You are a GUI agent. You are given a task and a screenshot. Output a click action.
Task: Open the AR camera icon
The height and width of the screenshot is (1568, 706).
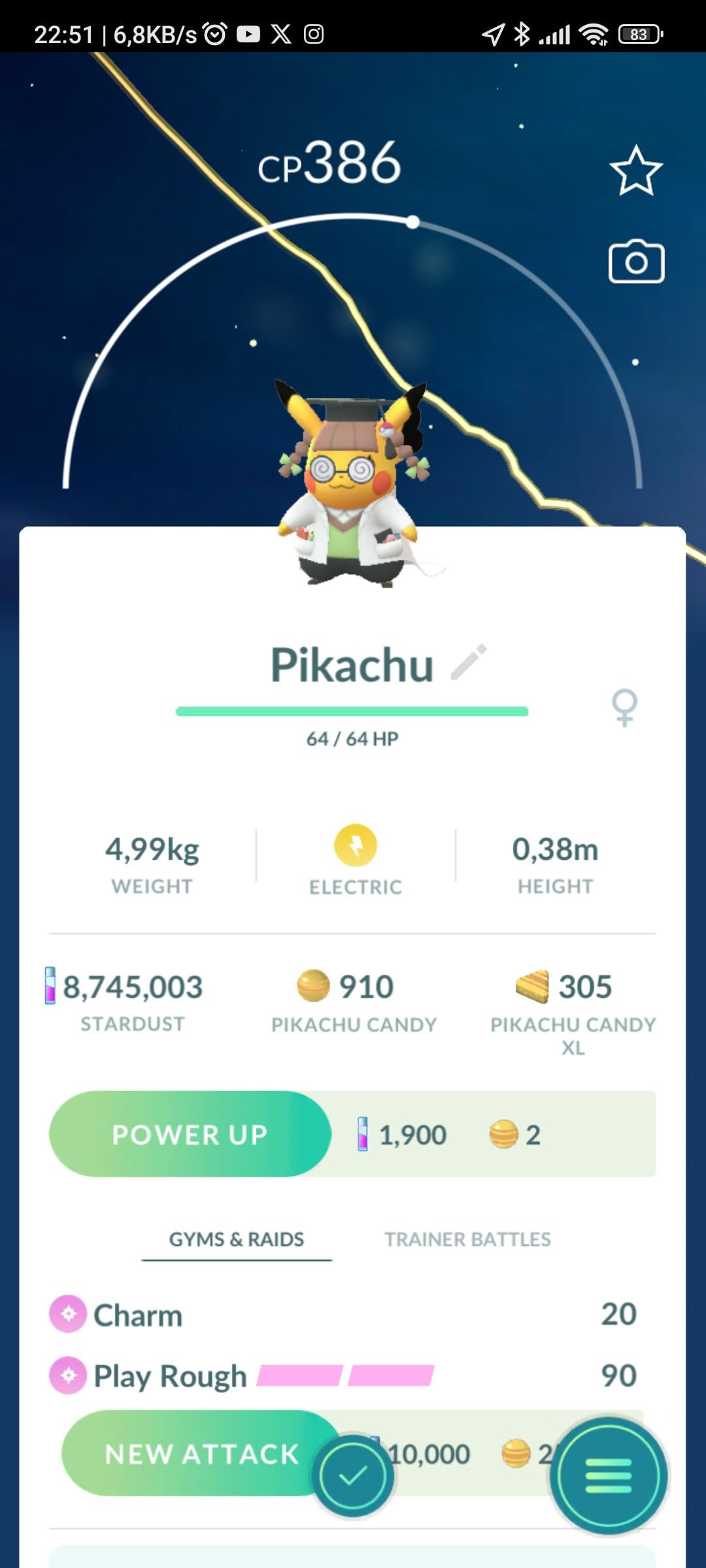636,263
